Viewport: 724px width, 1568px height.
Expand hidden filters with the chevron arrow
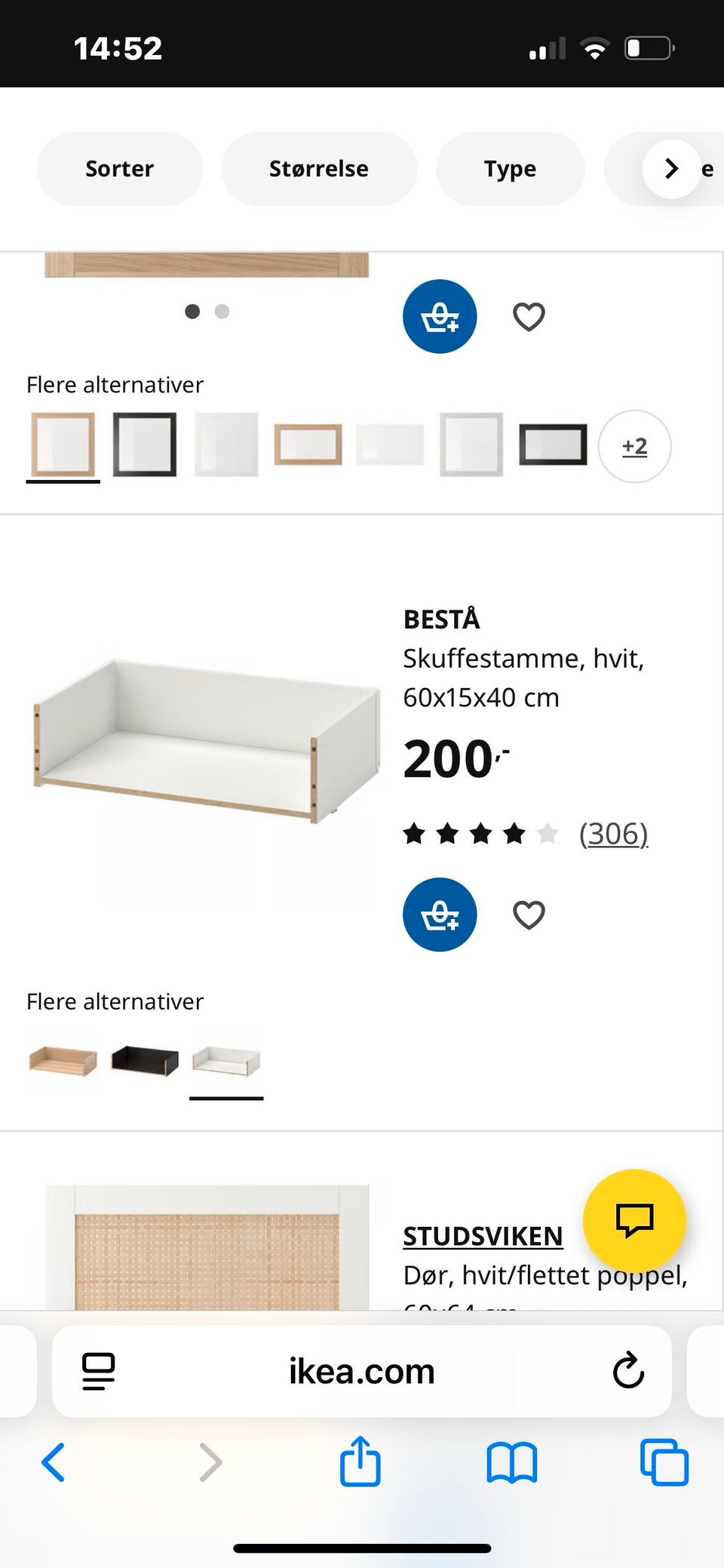coord(670,169)
